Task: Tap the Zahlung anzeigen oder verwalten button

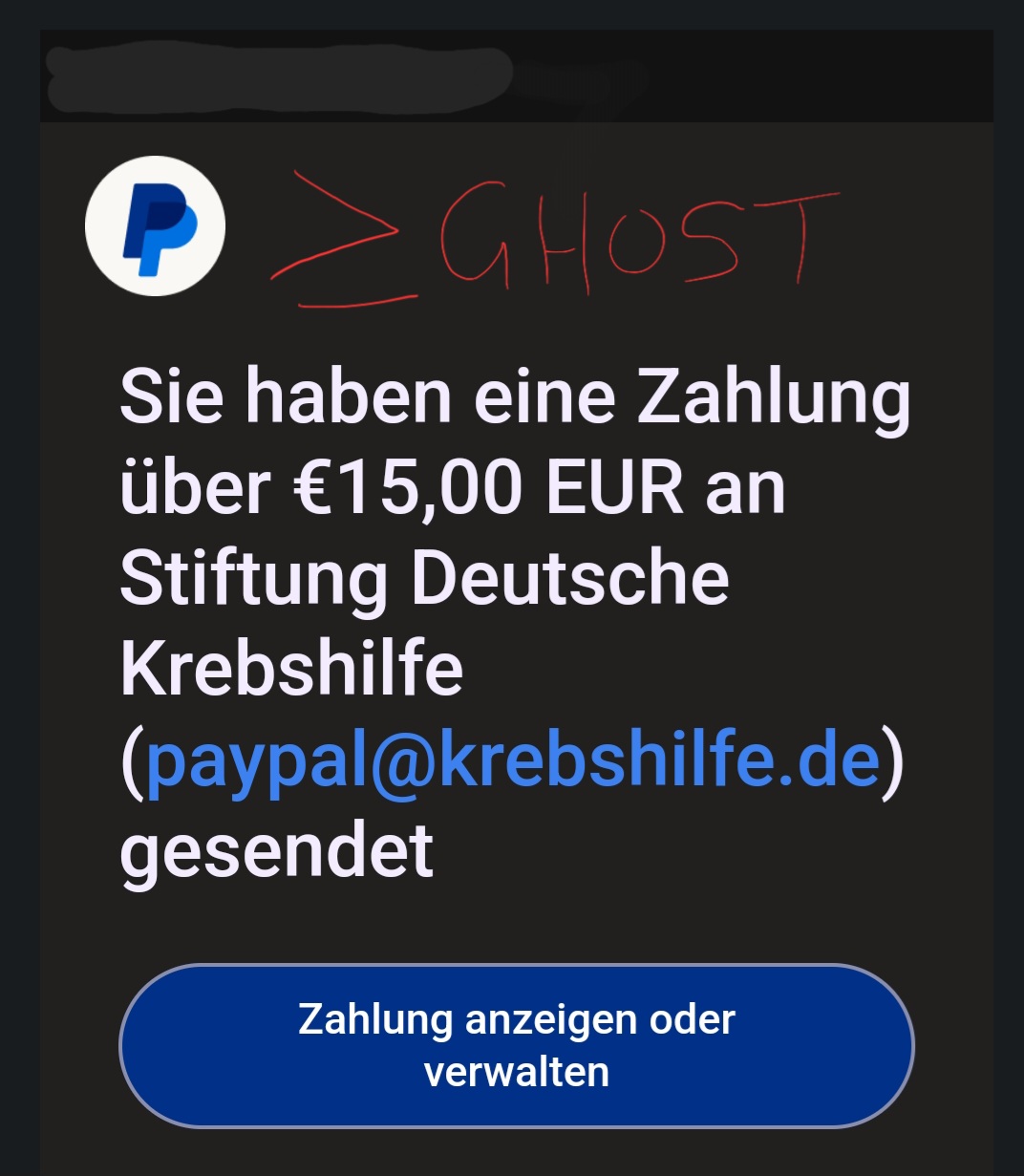Action: pyautogui.click(x=516, y=1046)
